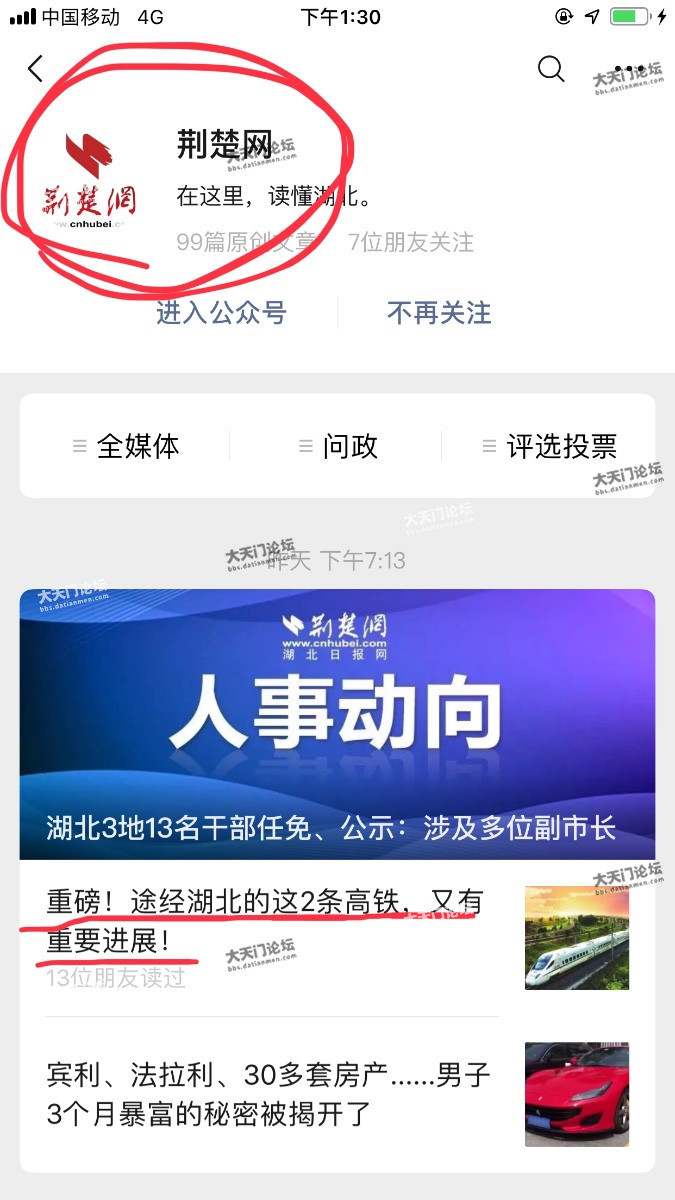Open the 全媒体 menu

[x=127, y=446]
